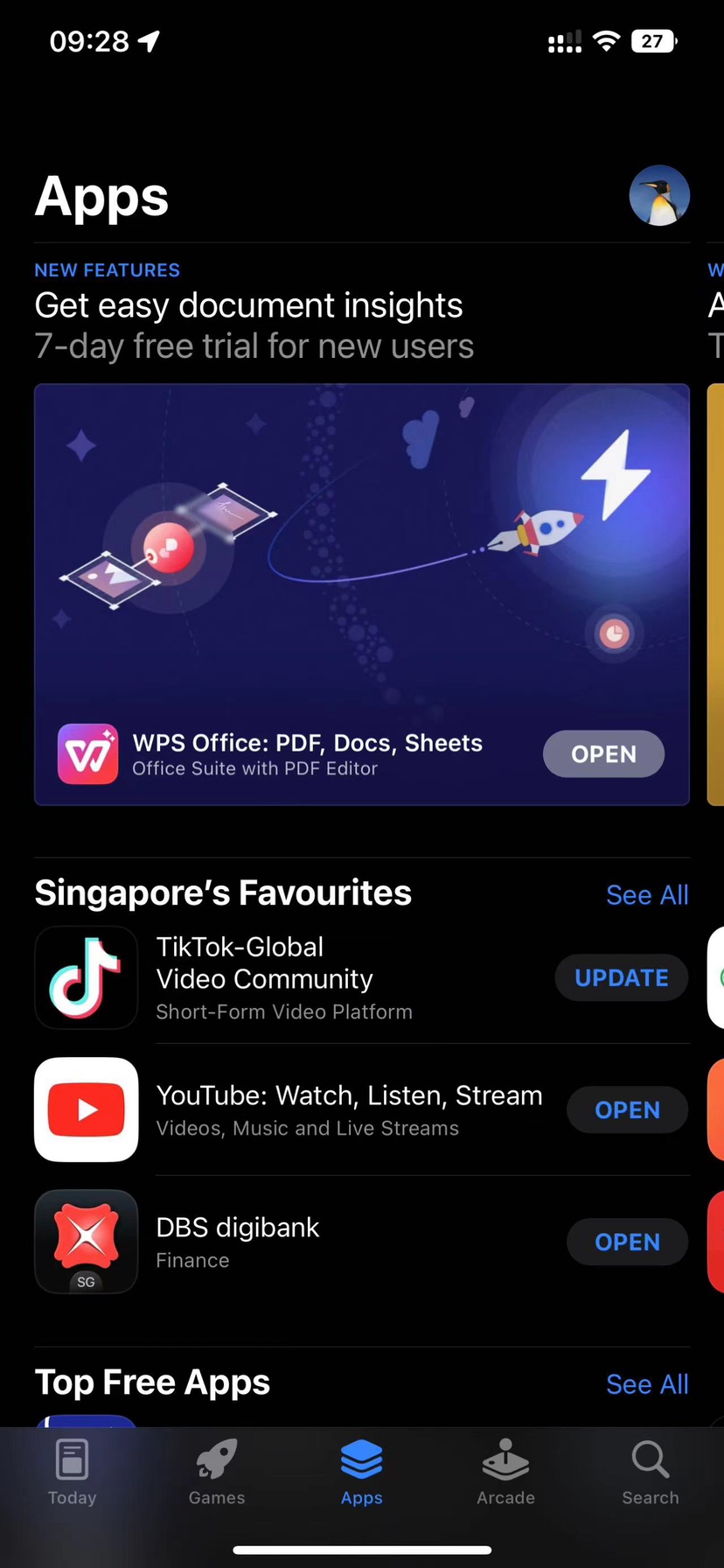Tap OPEN next to YouTube
The image size is (724, 1568).
(627, 1110)
